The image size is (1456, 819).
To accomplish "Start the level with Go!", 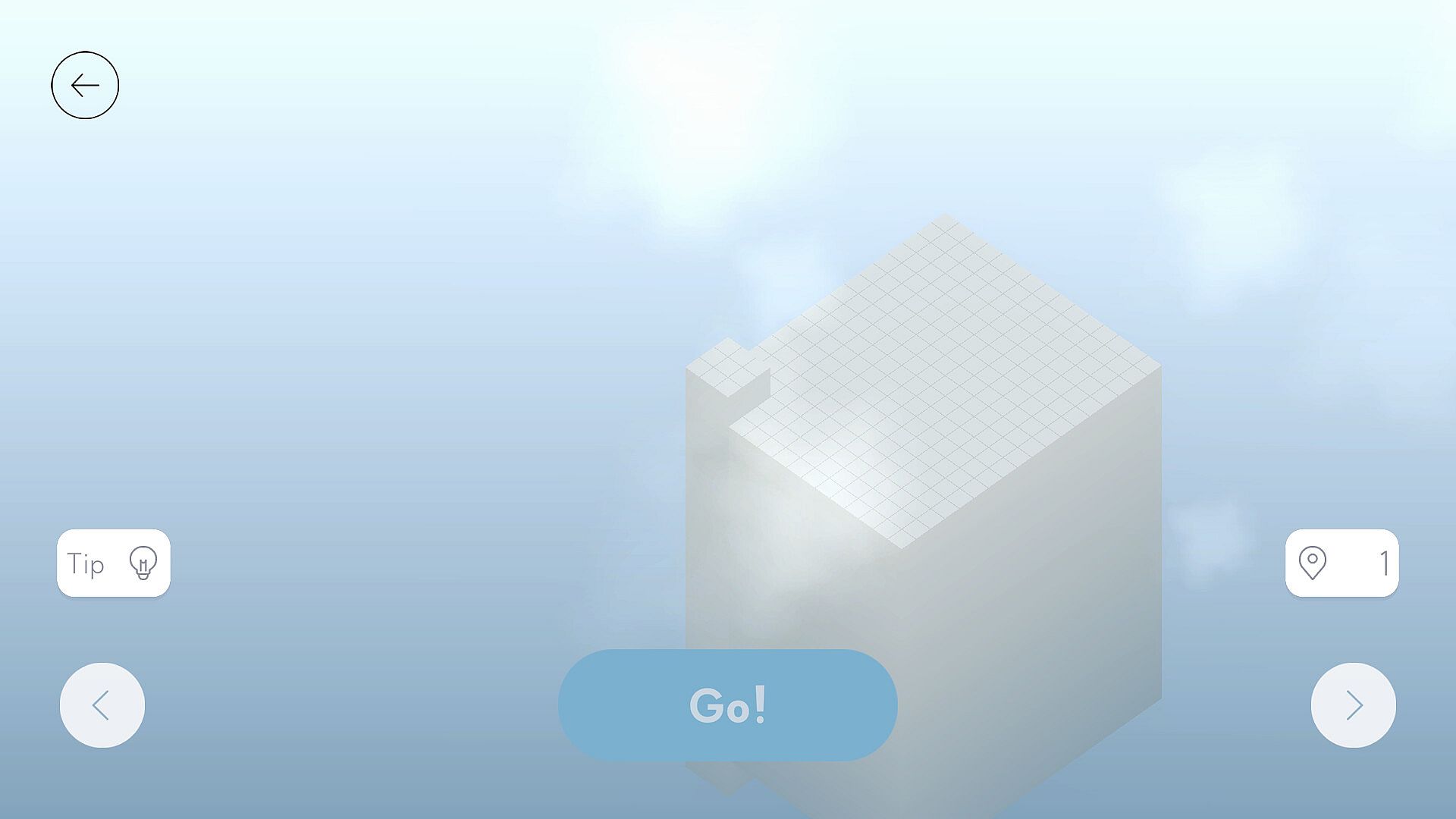I will (x=727, y=705).
